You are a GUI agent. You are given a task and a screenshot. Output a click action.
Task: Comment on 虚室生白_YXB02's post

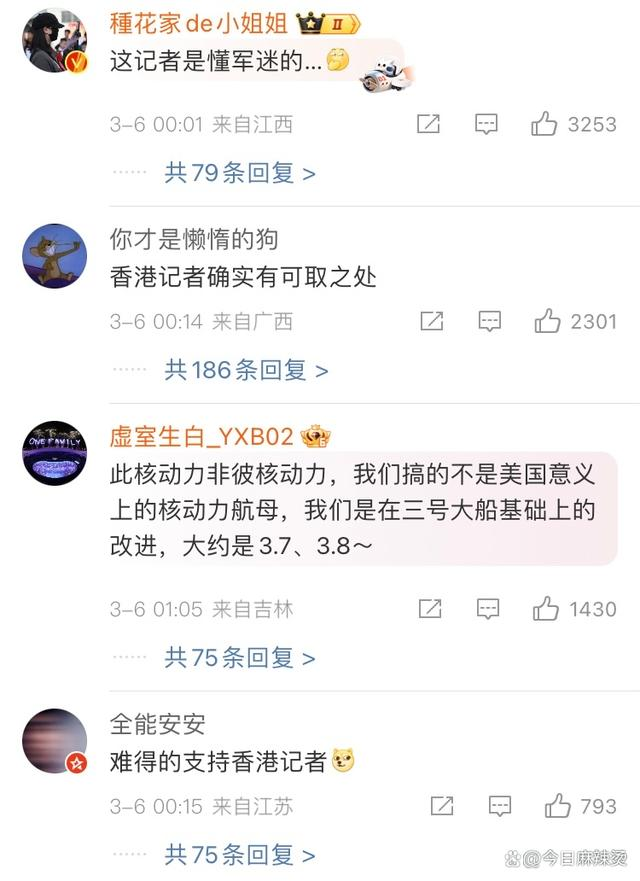pyautogui.click(x=488, y=608)
